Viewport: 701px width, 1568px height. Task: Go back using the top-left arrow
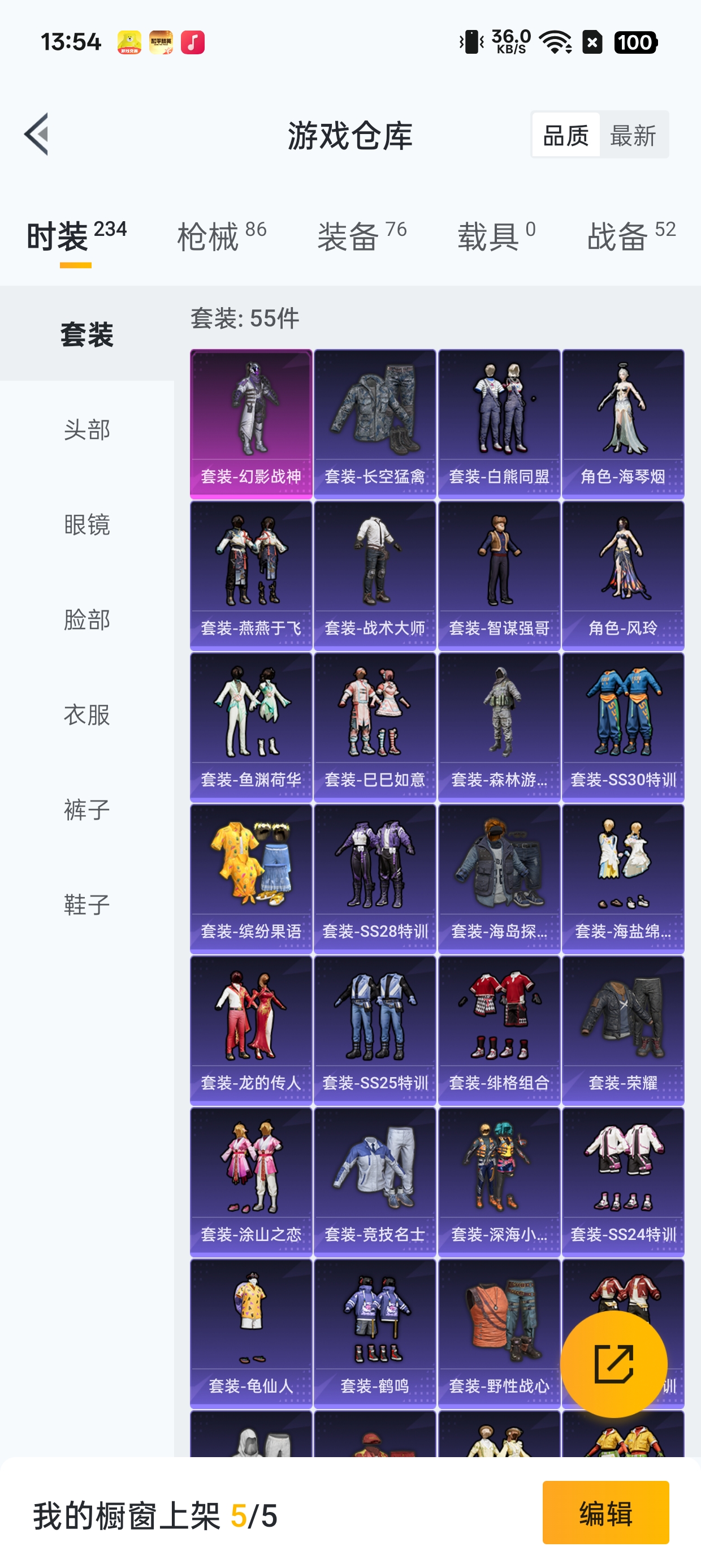coord(37,134)
